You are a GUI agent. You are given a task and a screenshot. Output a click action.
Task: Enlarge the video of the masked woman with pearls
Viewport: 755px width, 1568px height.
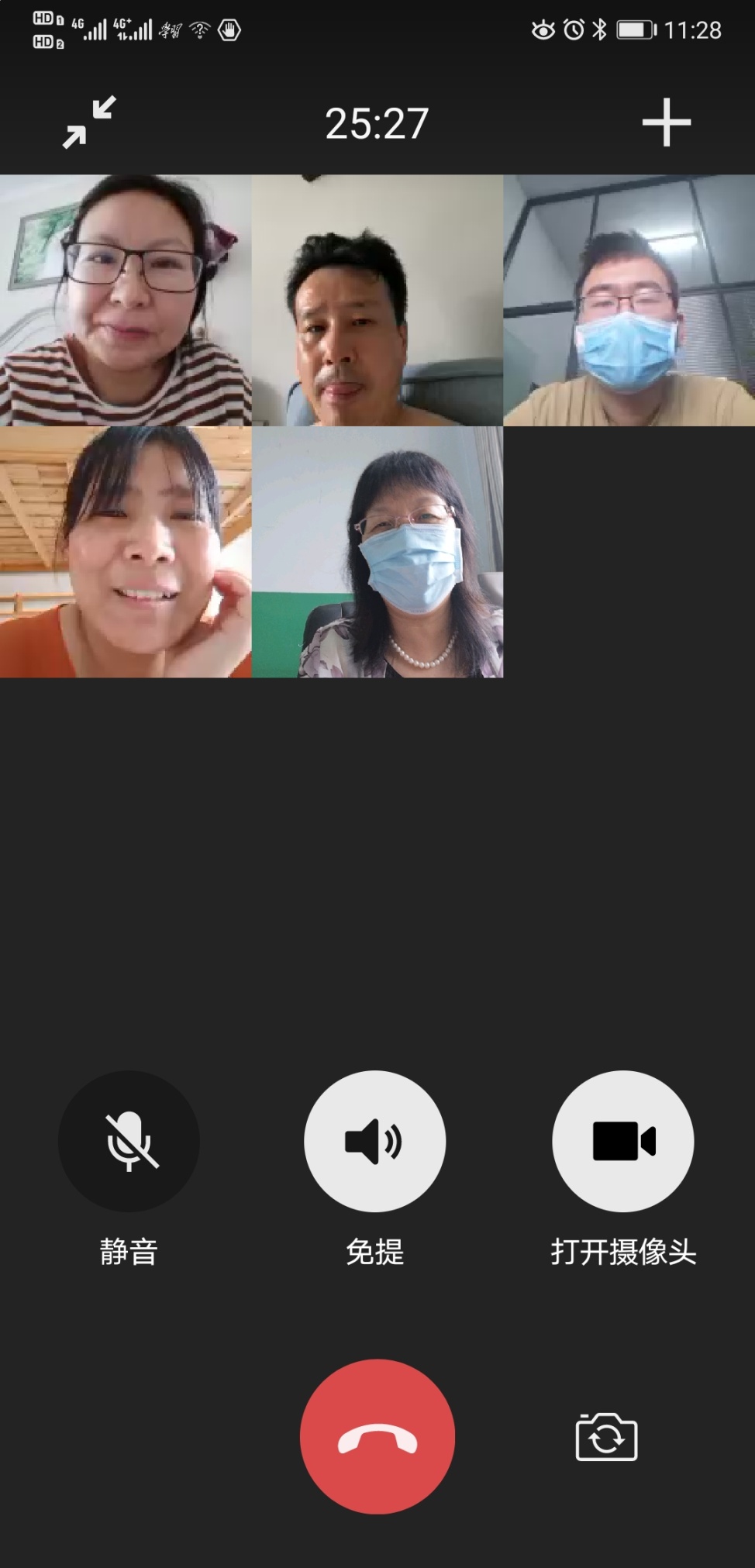pos(377,552)
